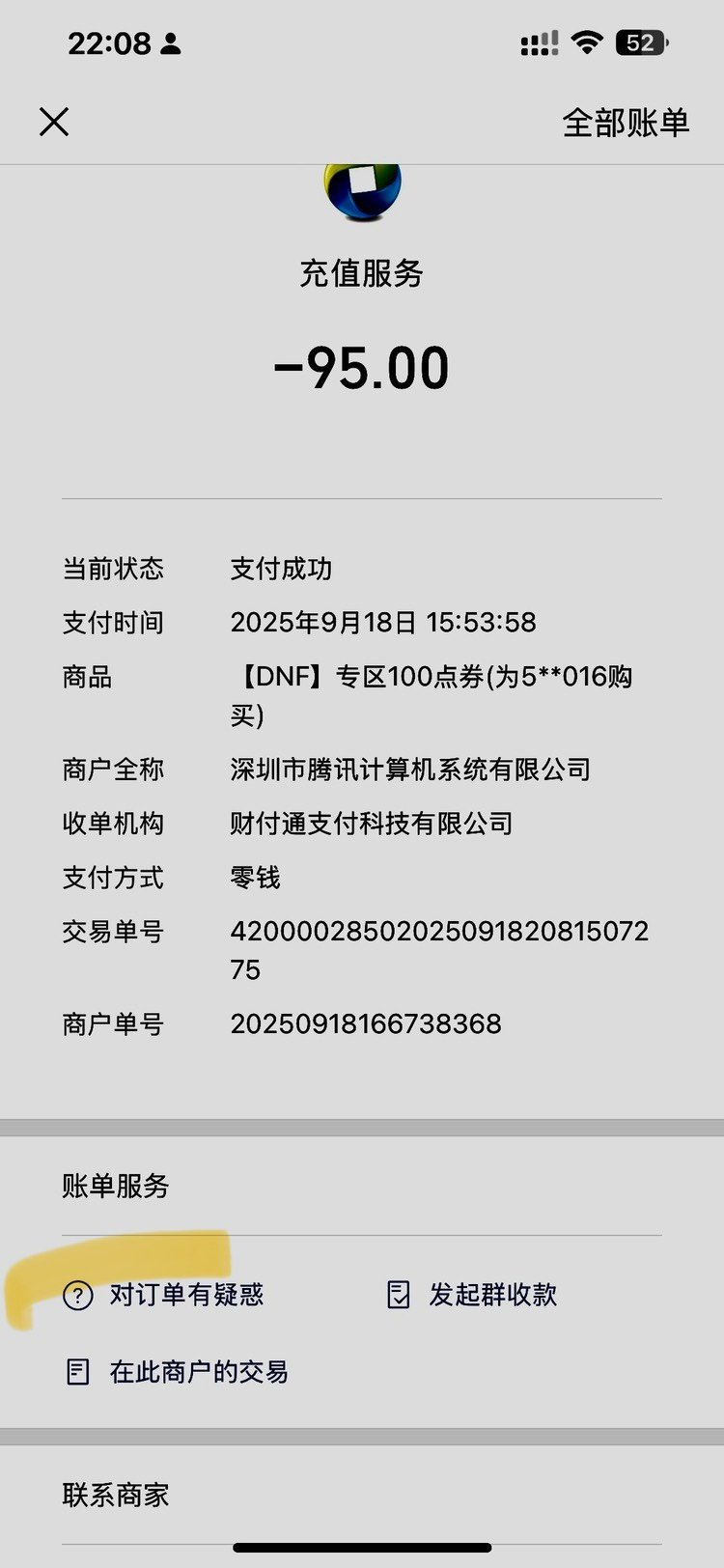The height and width of the screenshot is (1568, 724).
Task: Close the payment detail page
Action: coord(54,122)
